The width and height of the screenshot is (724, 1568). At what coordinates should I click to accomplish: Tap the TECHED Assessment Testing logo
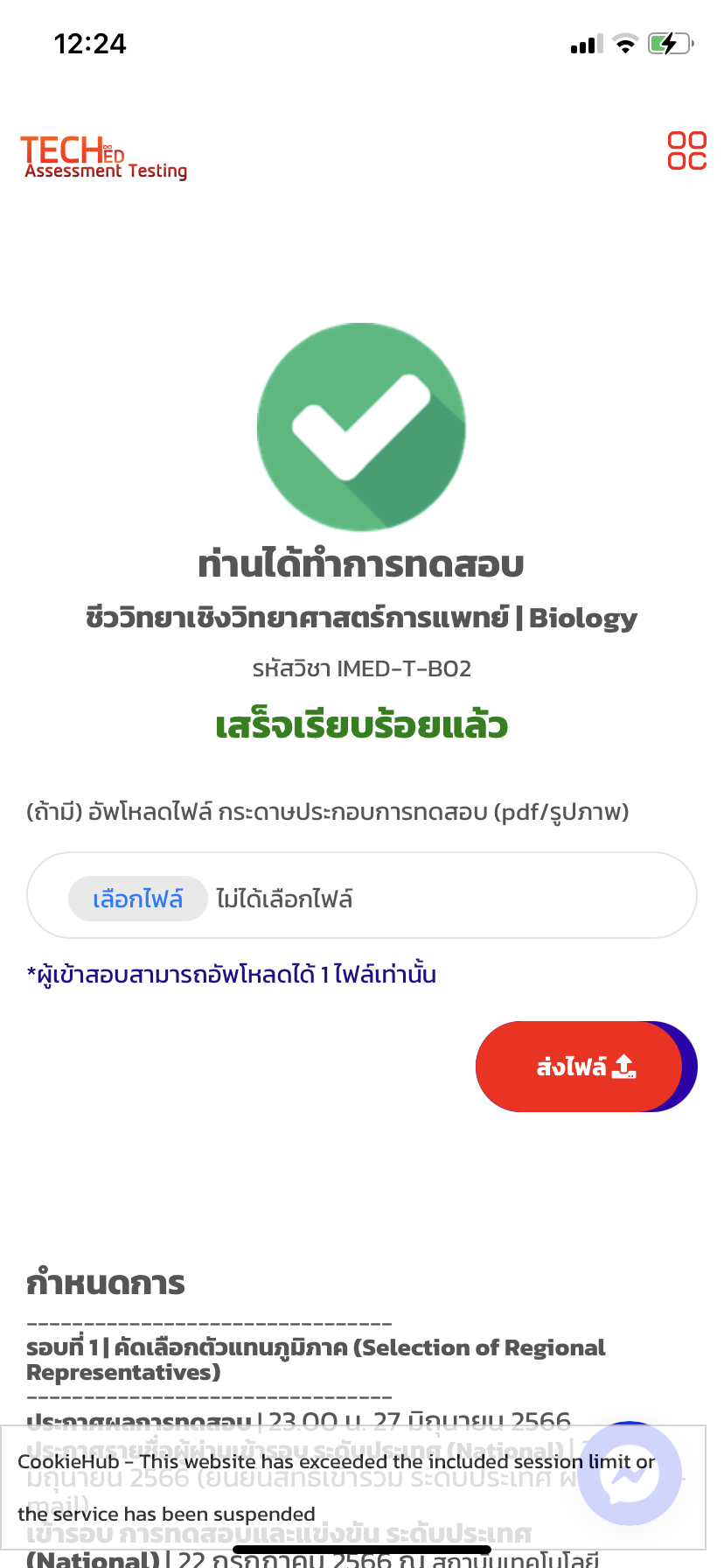click(104, 157)
